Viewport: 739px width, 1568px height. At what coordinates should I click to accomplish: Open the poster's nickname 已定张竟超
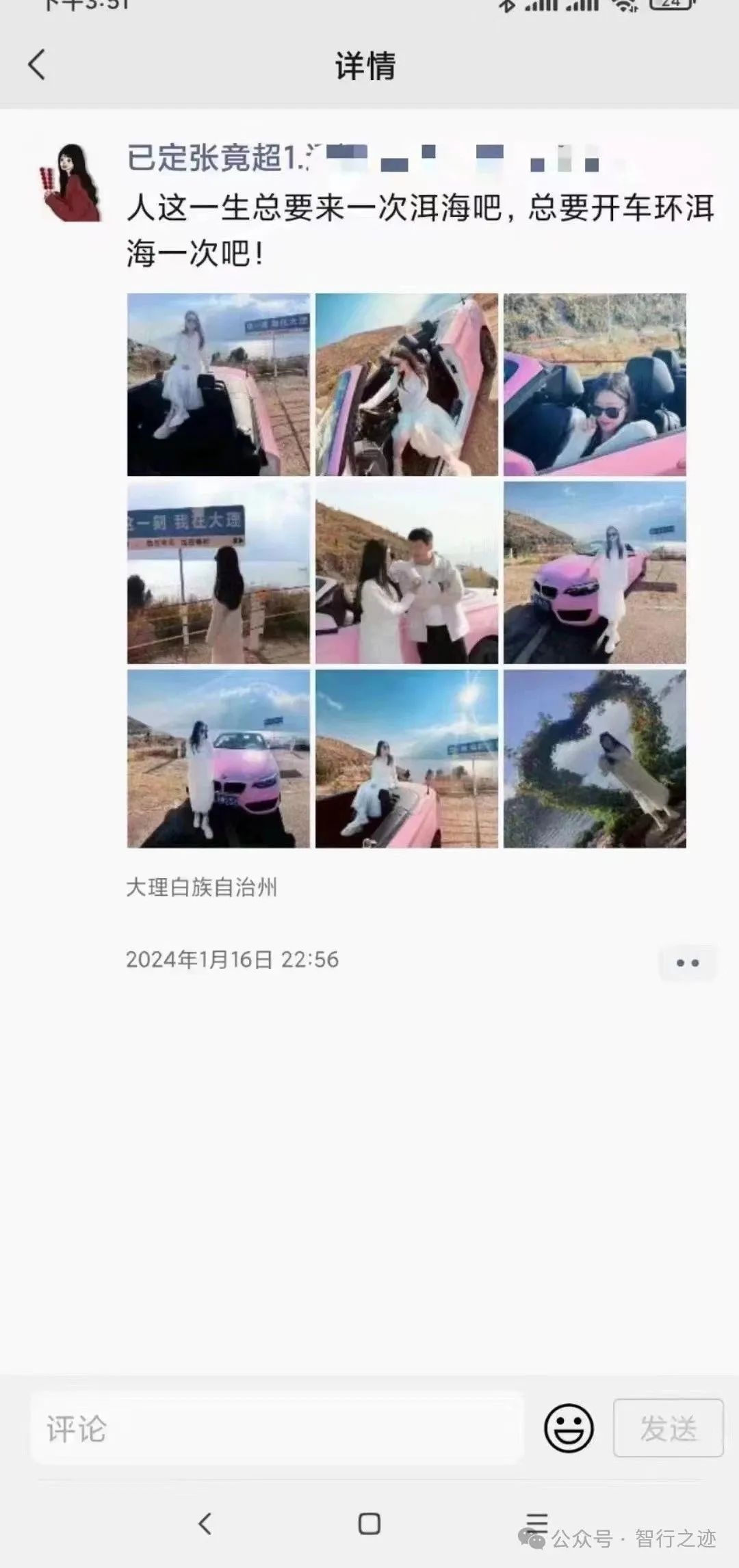205,159
